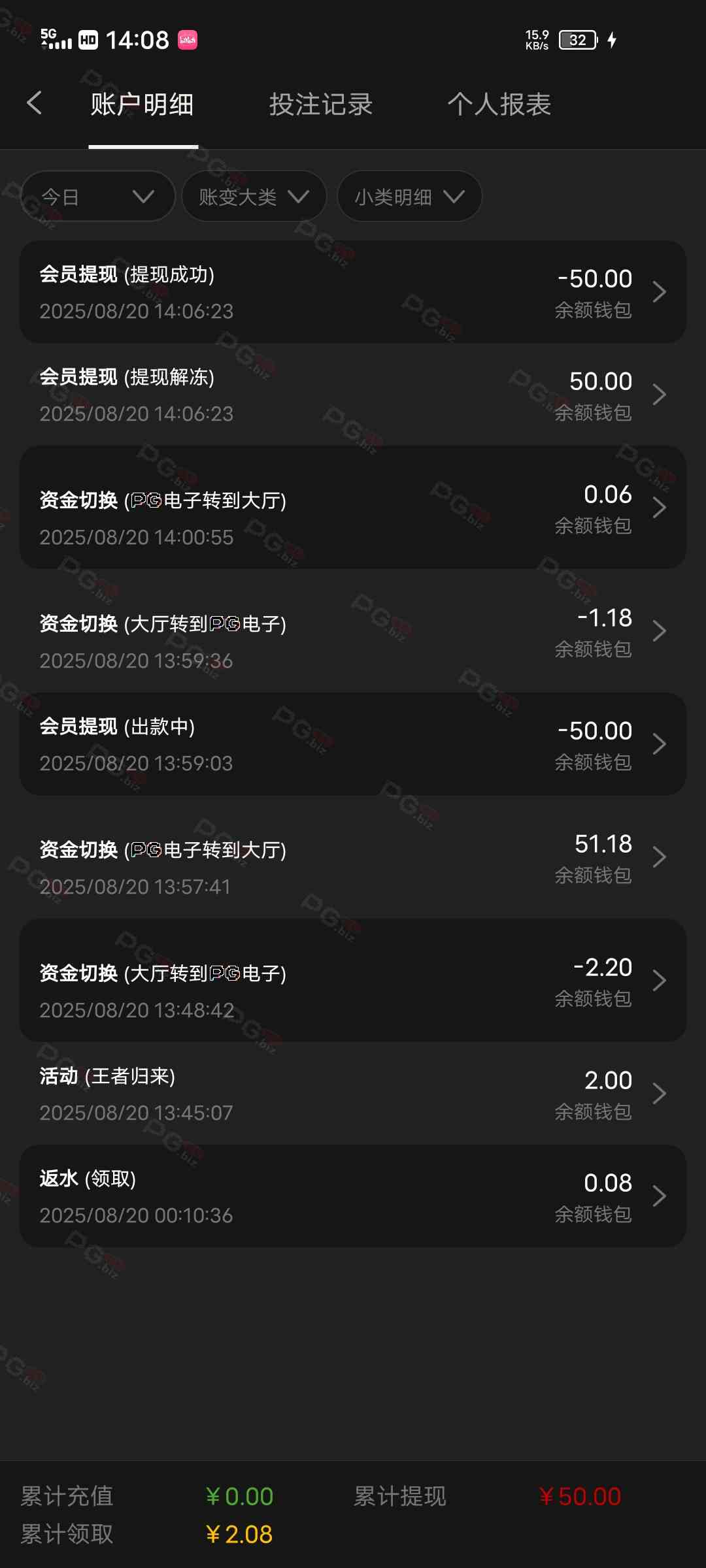Go back using the top-left arrow
This screenshot has width=706, height=1568.
tap(34, 103)
